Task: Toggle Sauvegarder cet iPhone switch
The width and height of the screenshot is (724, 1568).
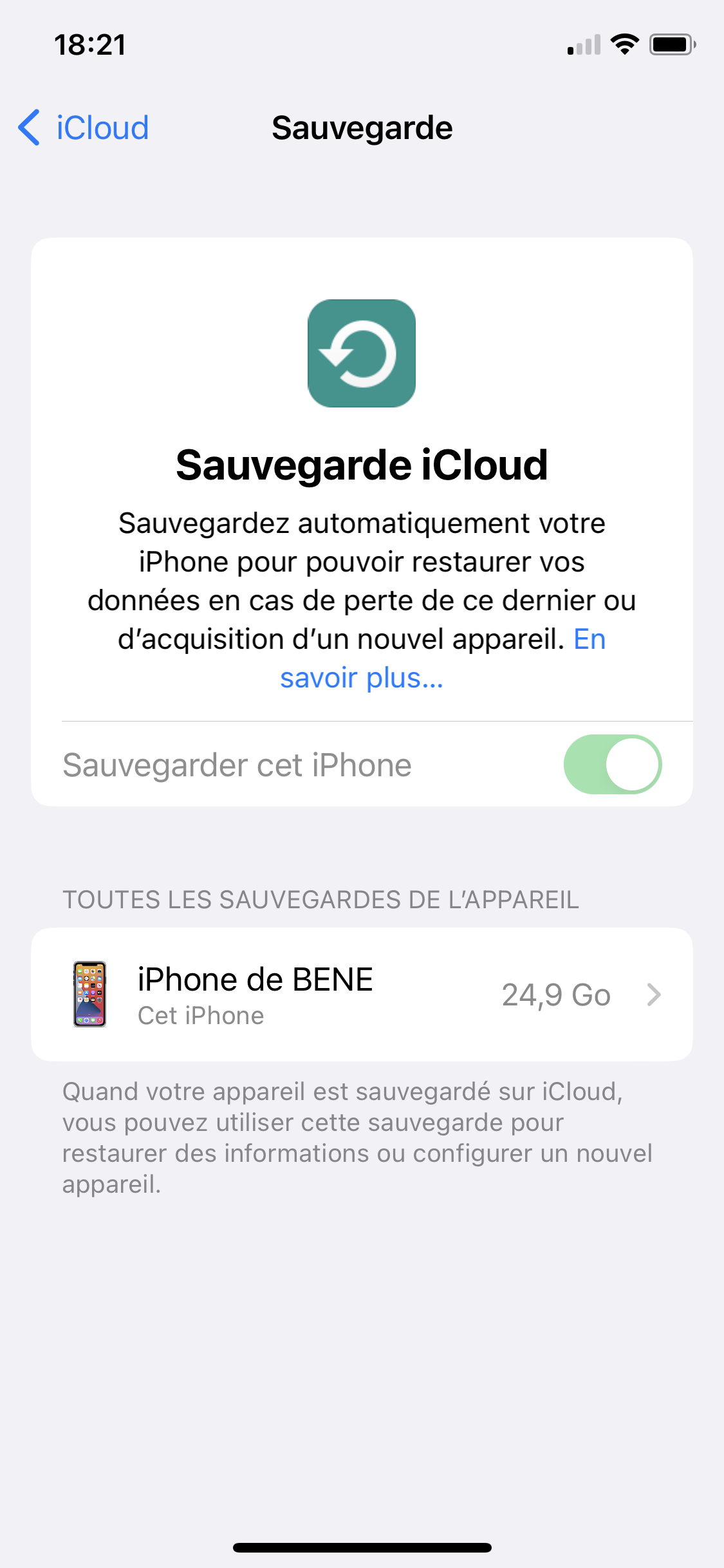Action: click(x=612, y=764)
